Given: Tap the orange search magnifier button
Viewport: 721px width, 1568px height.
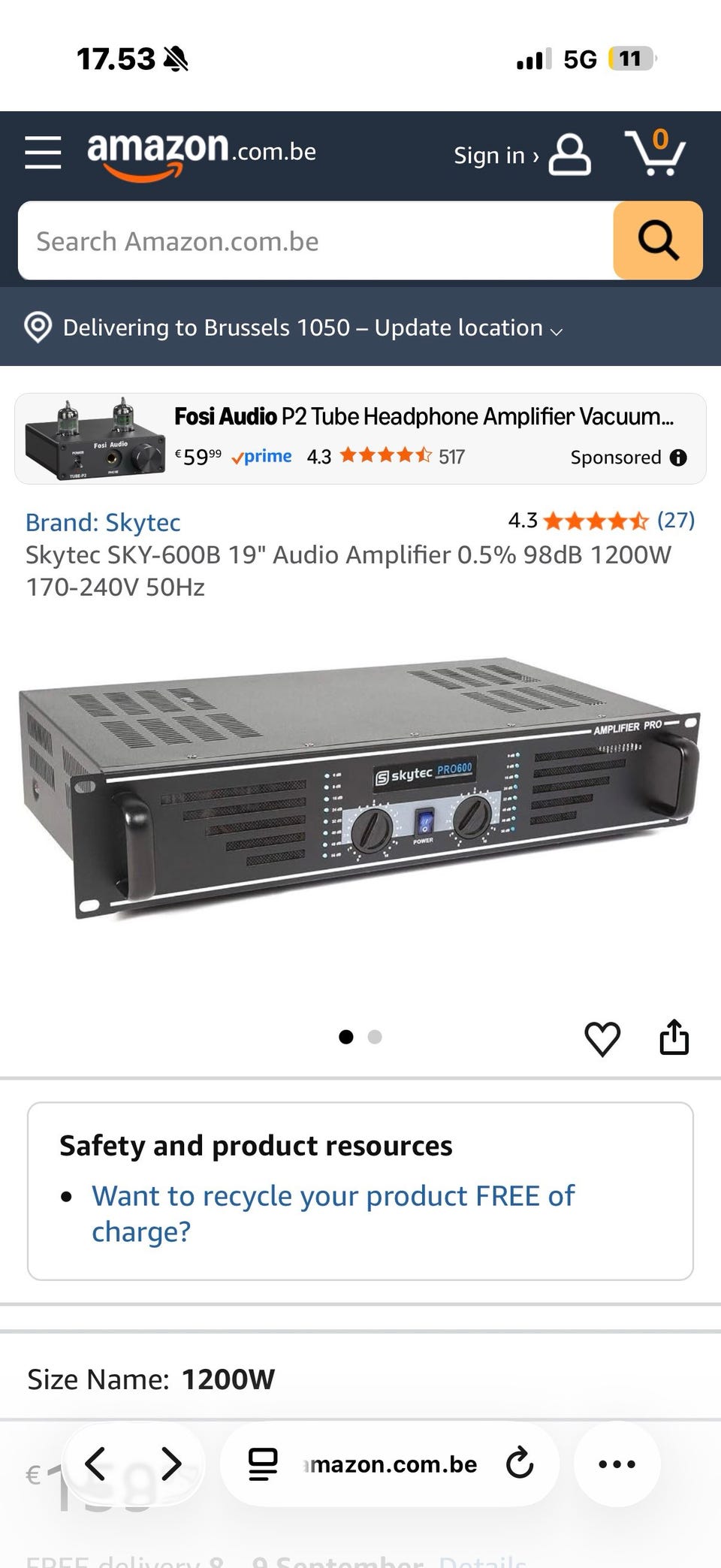Looking at the screenshot, I should click(x=658, y=241).
